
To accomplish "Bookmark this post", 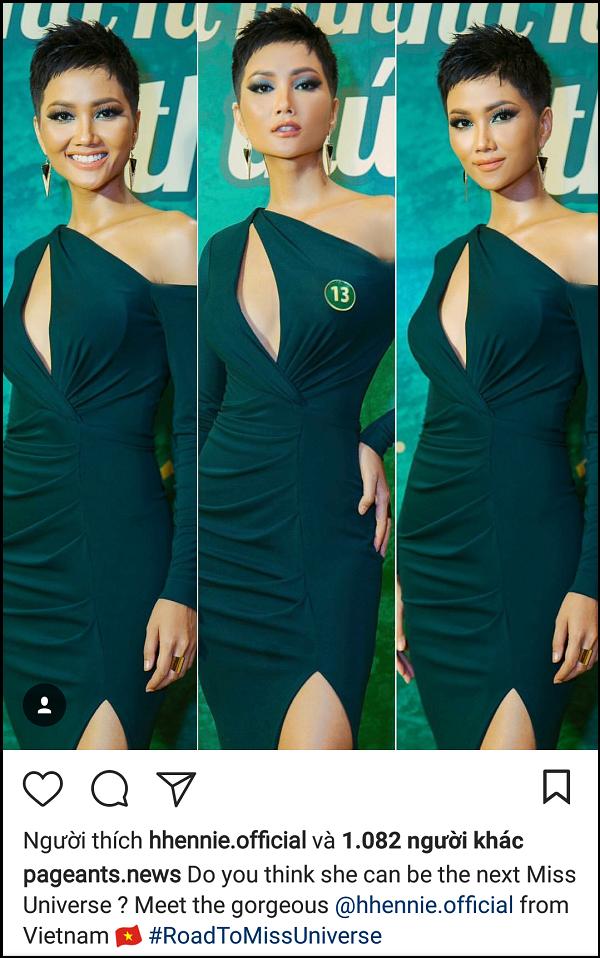I will tap(556, 787).
